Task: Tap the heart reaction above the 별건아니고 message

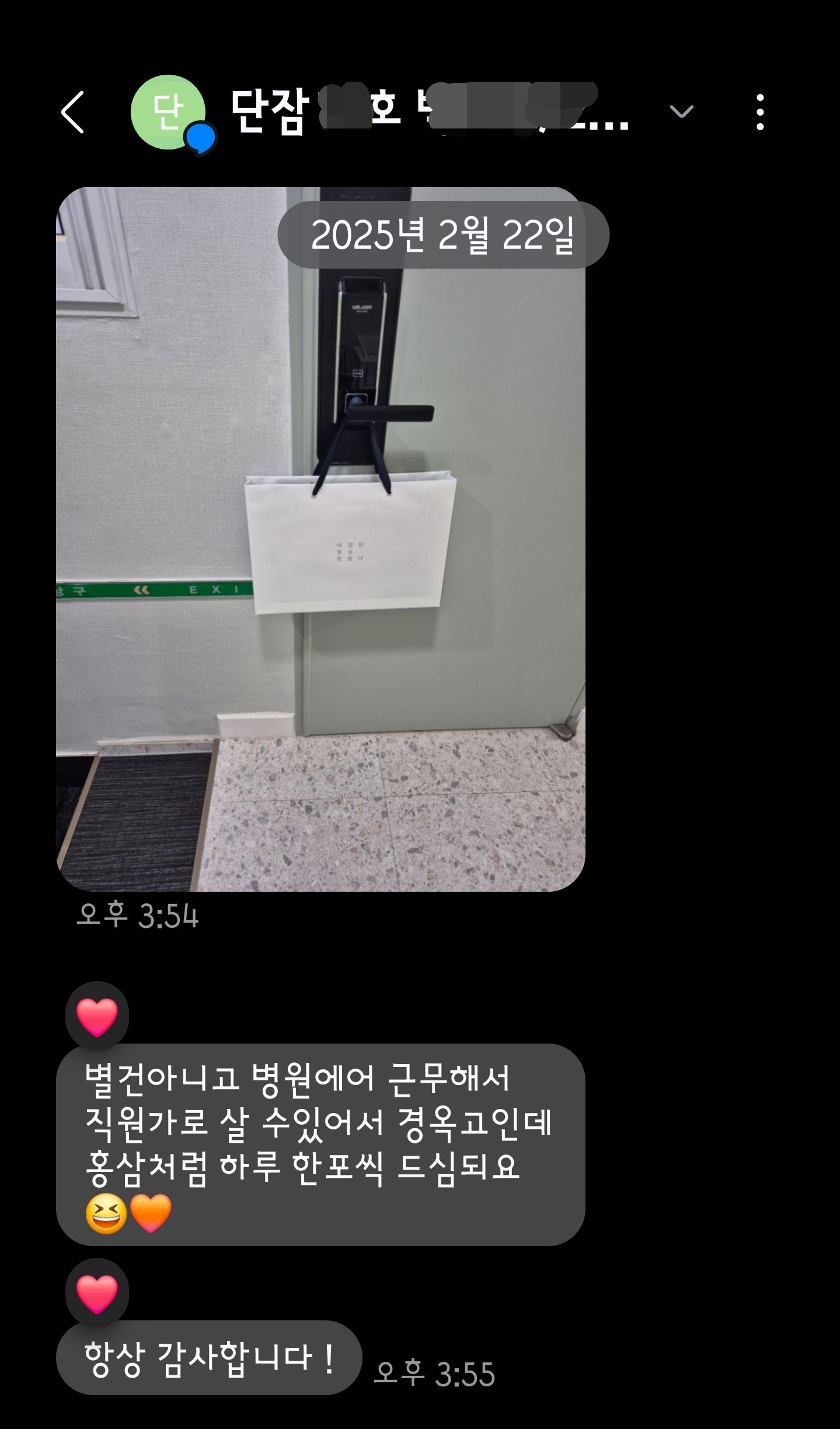Action: (97, 1017)
